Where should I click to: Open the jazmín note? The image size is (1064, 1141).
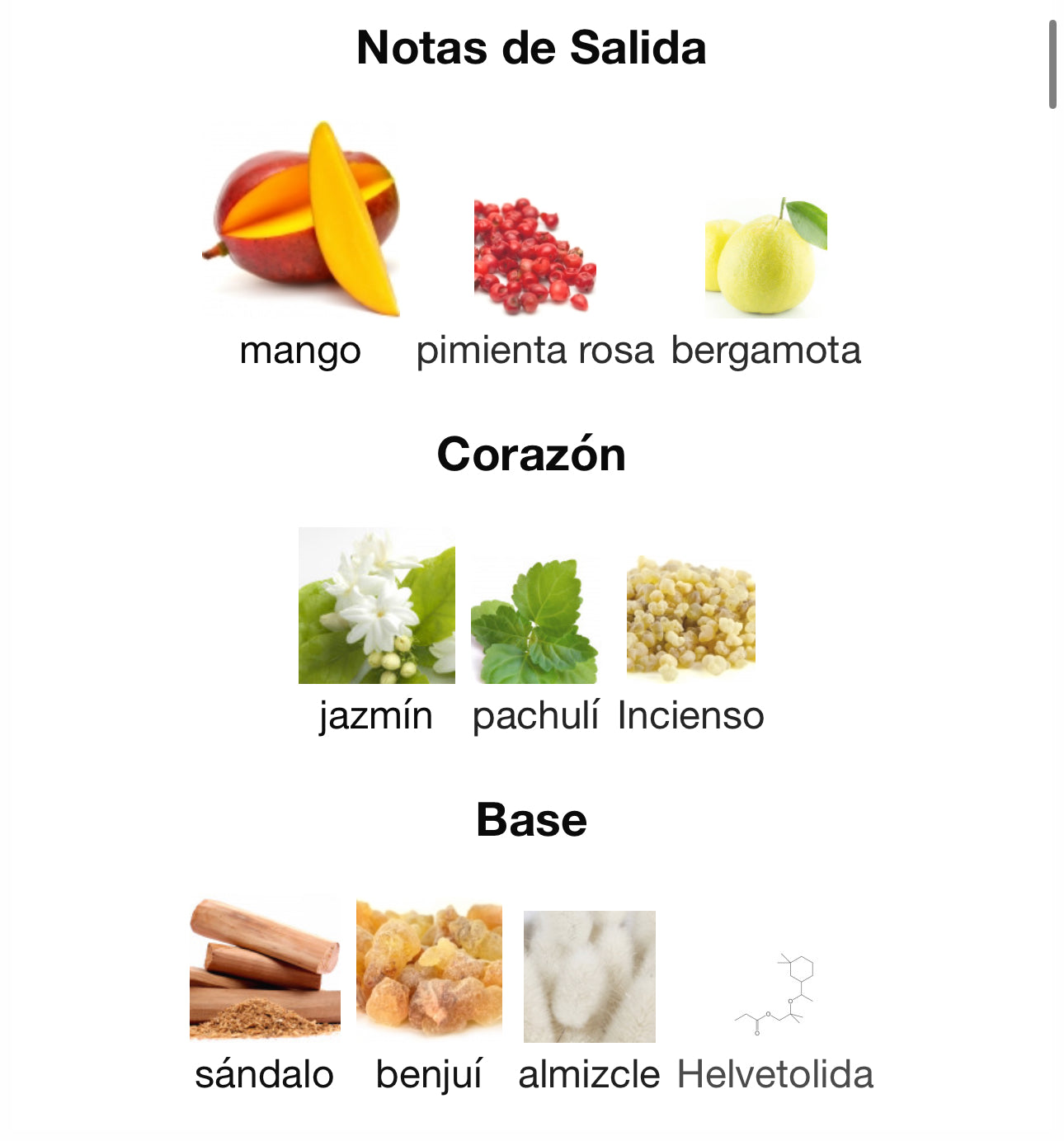(376, 606)
